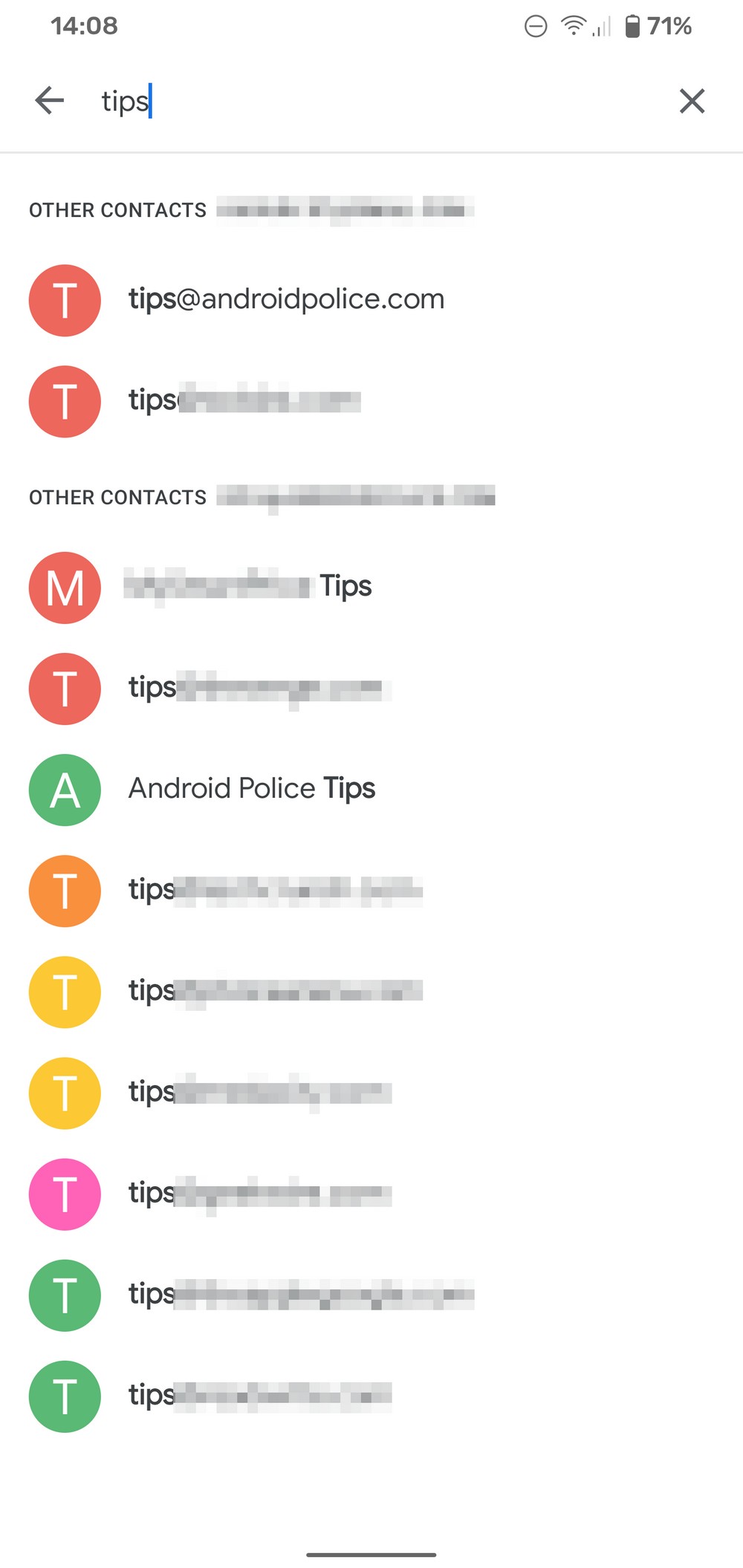Tap the search field containing 'tips'

click(x=371, y=101)
